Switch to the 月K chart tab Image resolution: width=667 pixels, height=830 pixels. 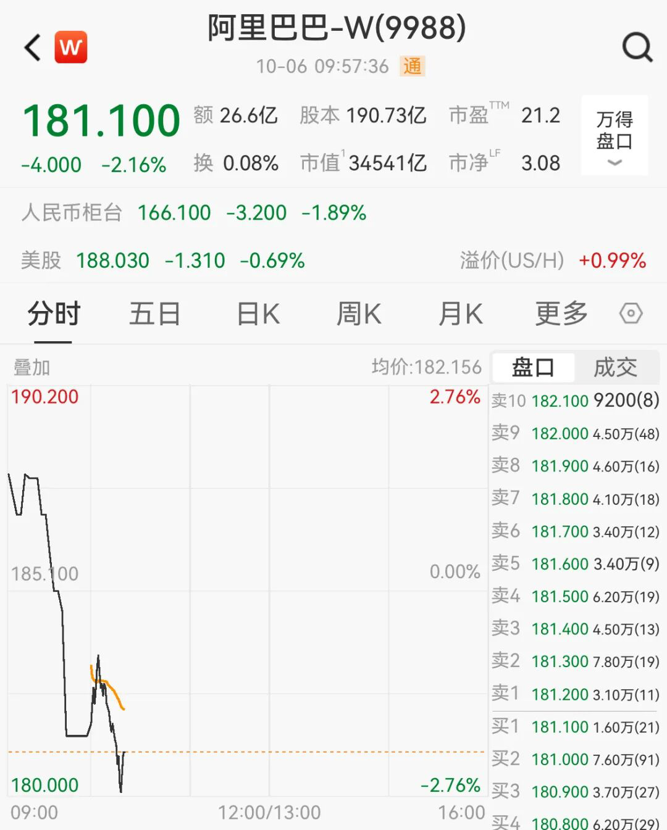click(x=460, y=314)
